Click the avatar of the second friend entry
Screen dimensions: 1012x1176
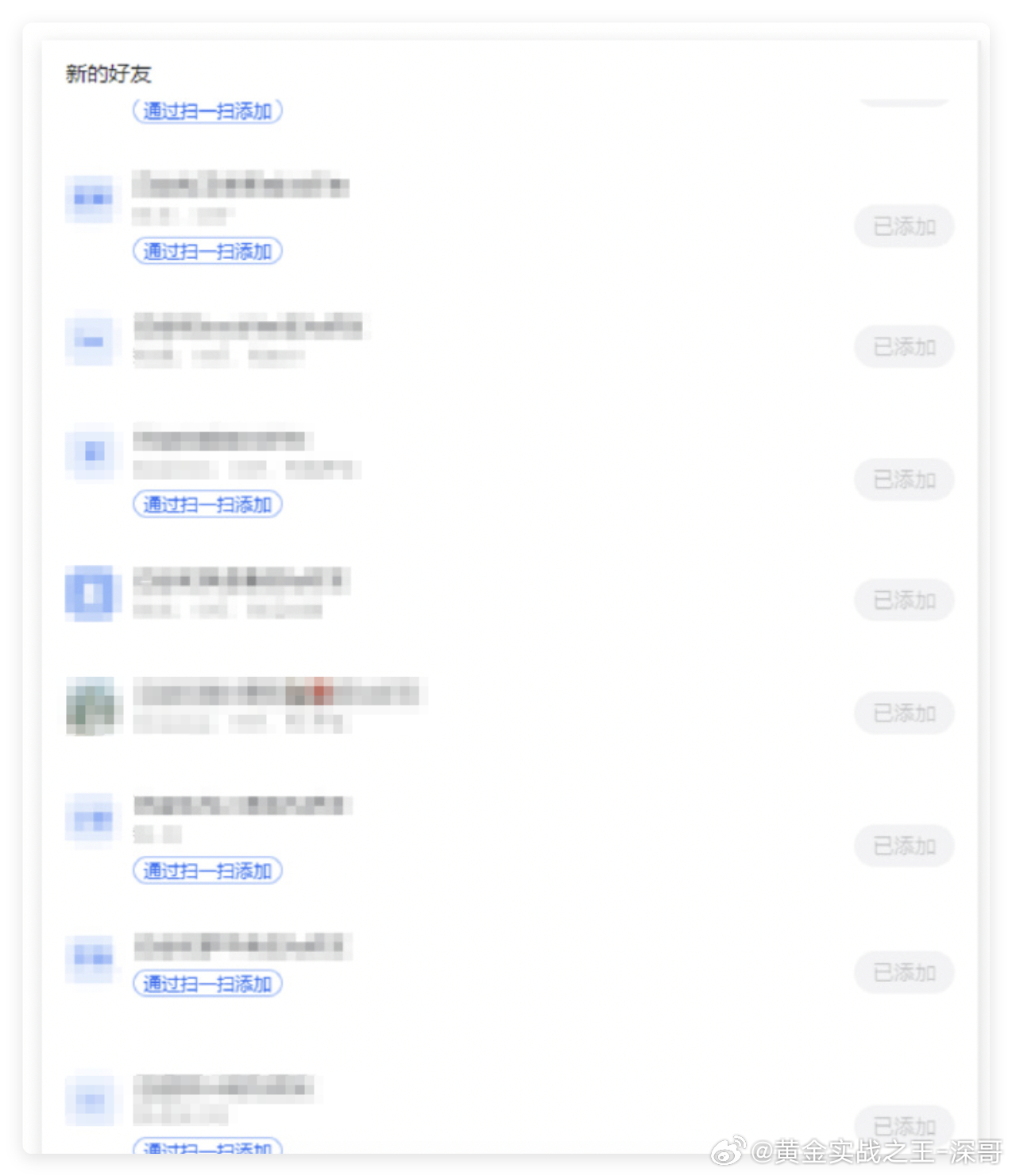89,339
